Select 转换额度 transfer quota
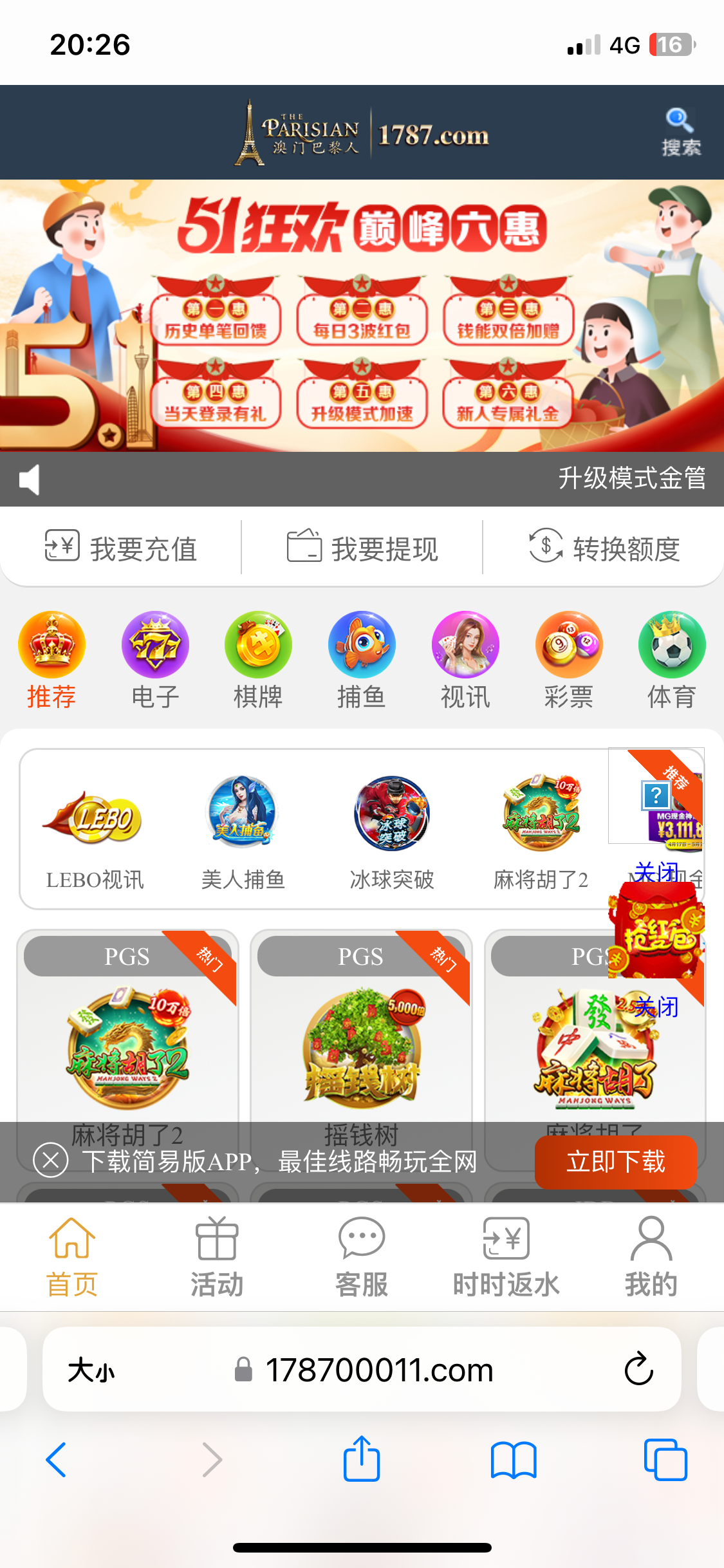Viewport: 724px width, 1568px height. 604,548
